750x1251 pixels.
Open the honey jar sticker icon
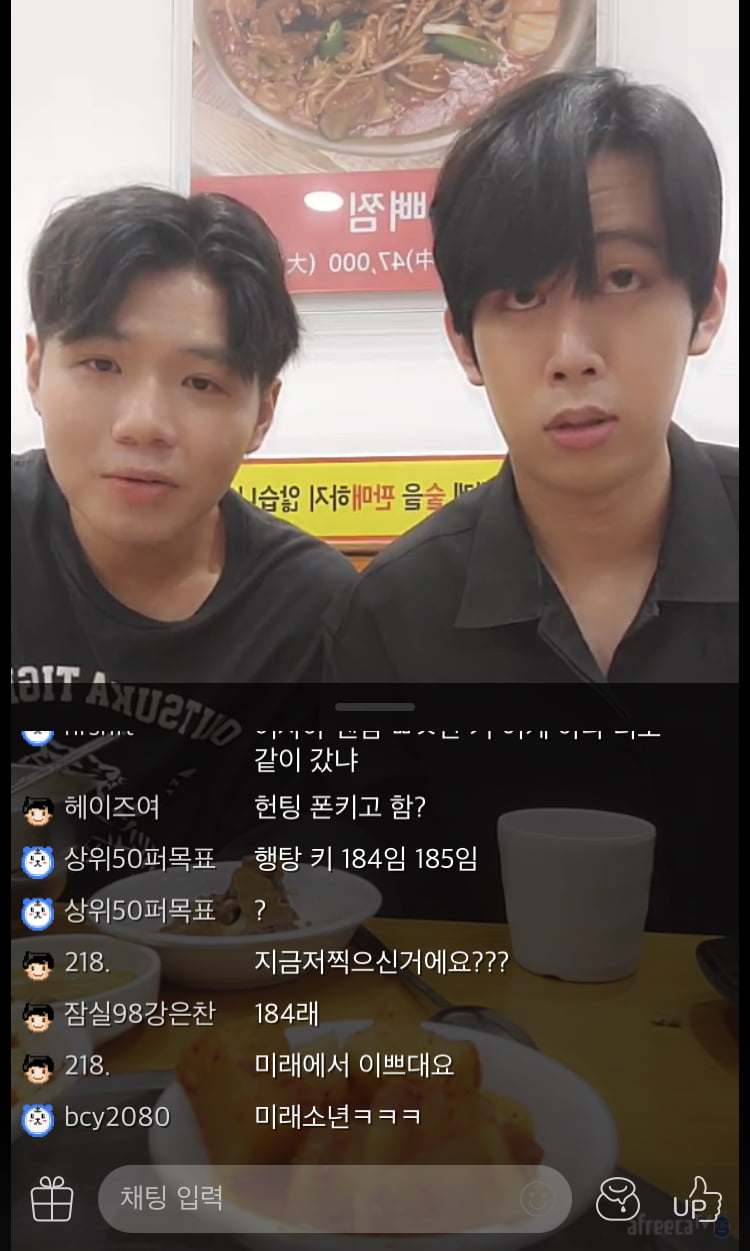click(617, 1198)
